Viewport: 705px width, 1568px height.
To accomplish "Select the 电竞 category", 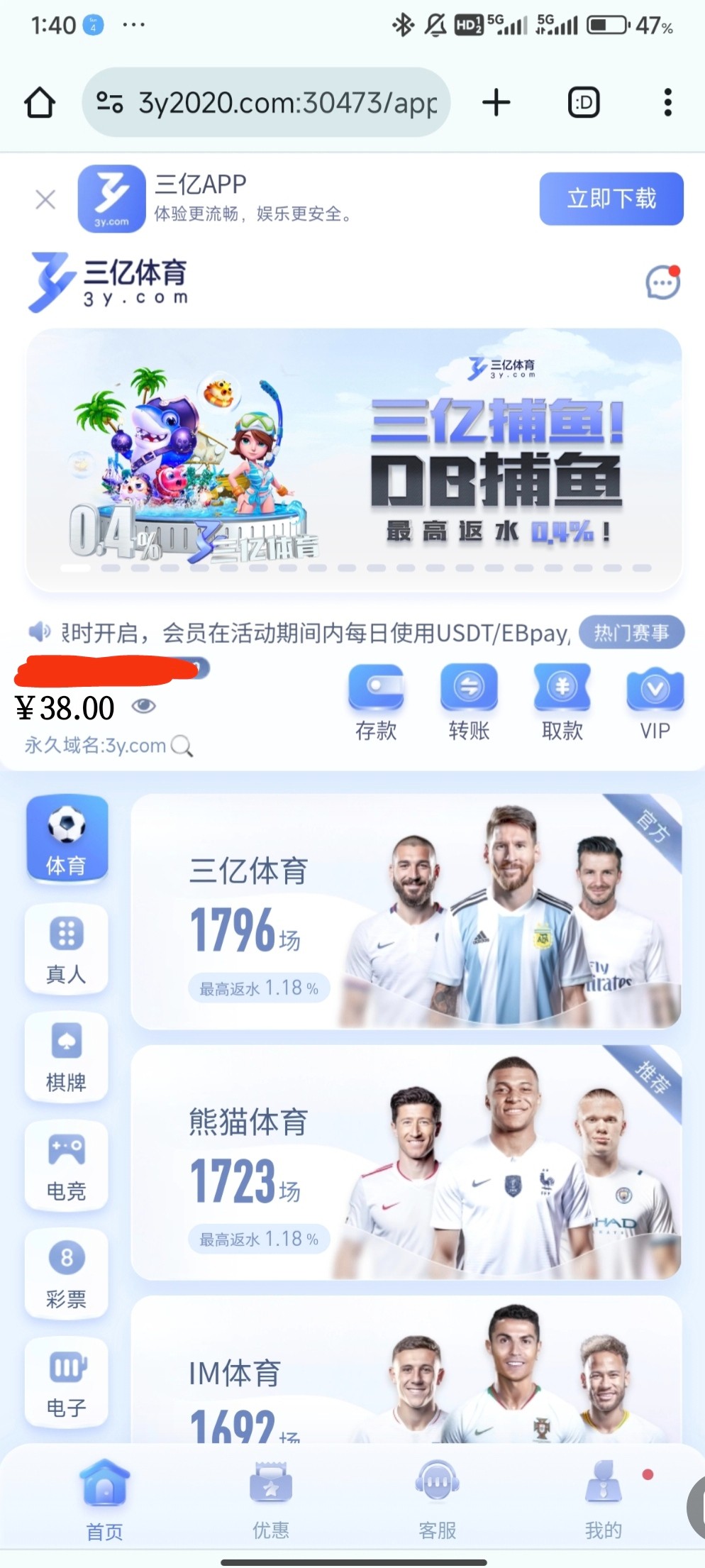I will click(x=67, y=1166).
